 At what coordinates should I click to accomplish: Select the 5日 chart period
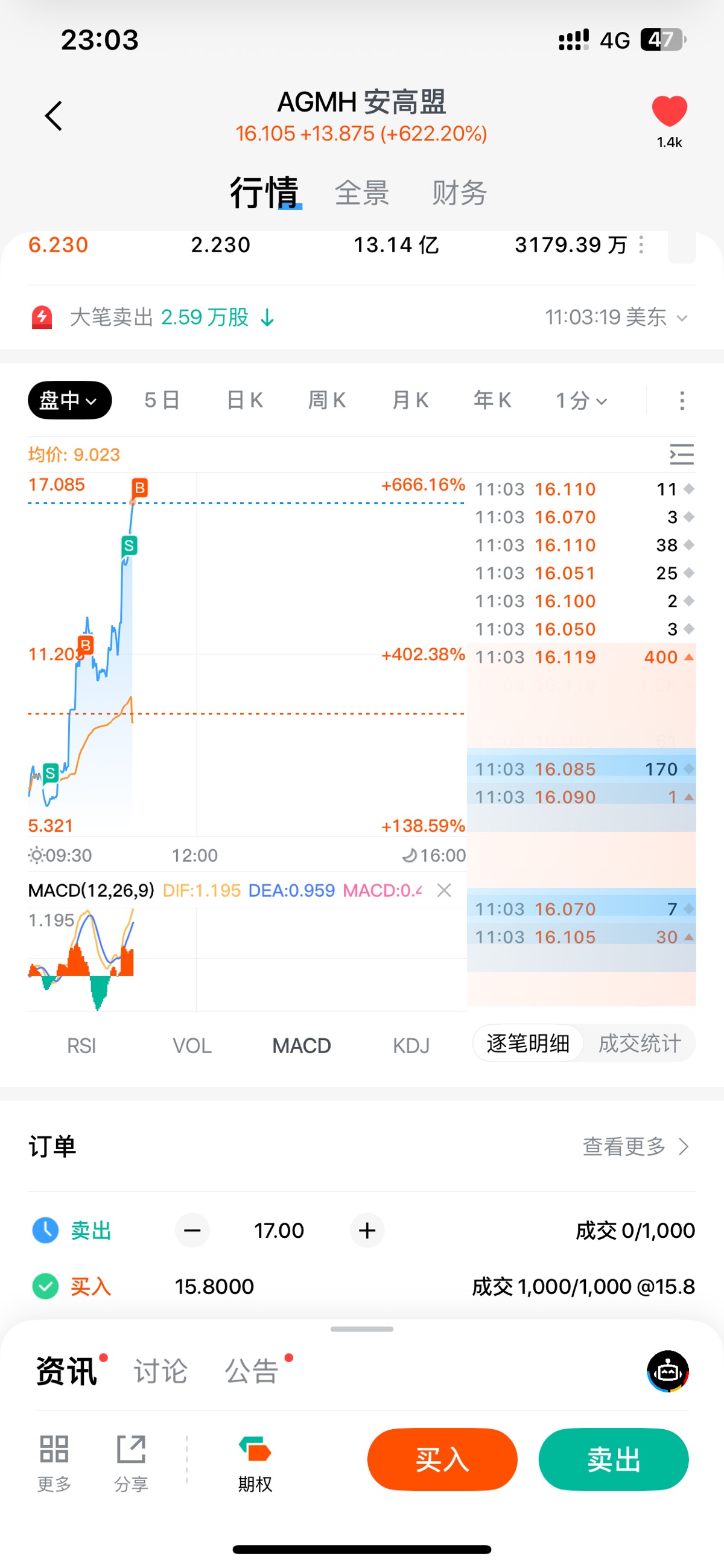[x=162, y=401]
